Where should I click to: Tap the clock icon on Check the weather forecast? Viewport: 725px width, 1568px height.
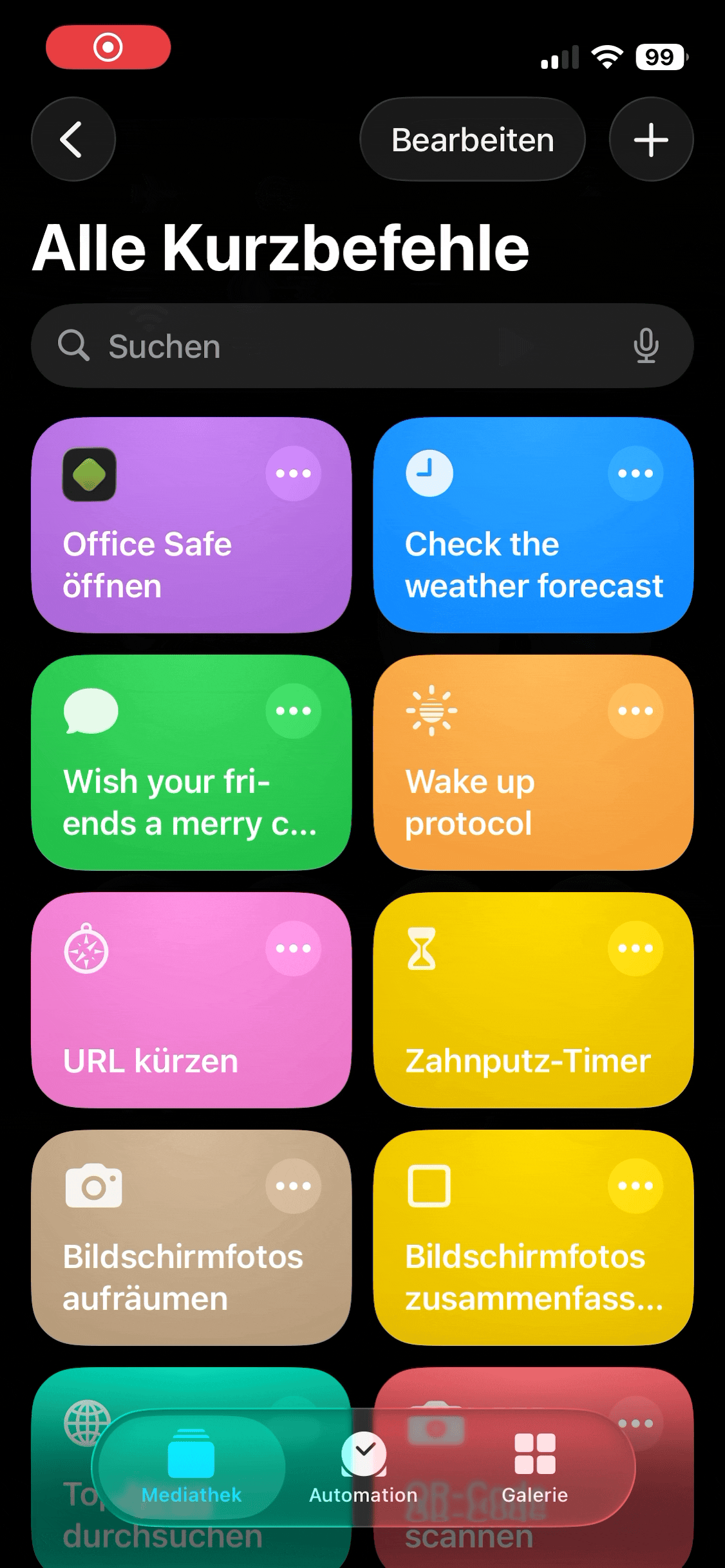(429, 472)
